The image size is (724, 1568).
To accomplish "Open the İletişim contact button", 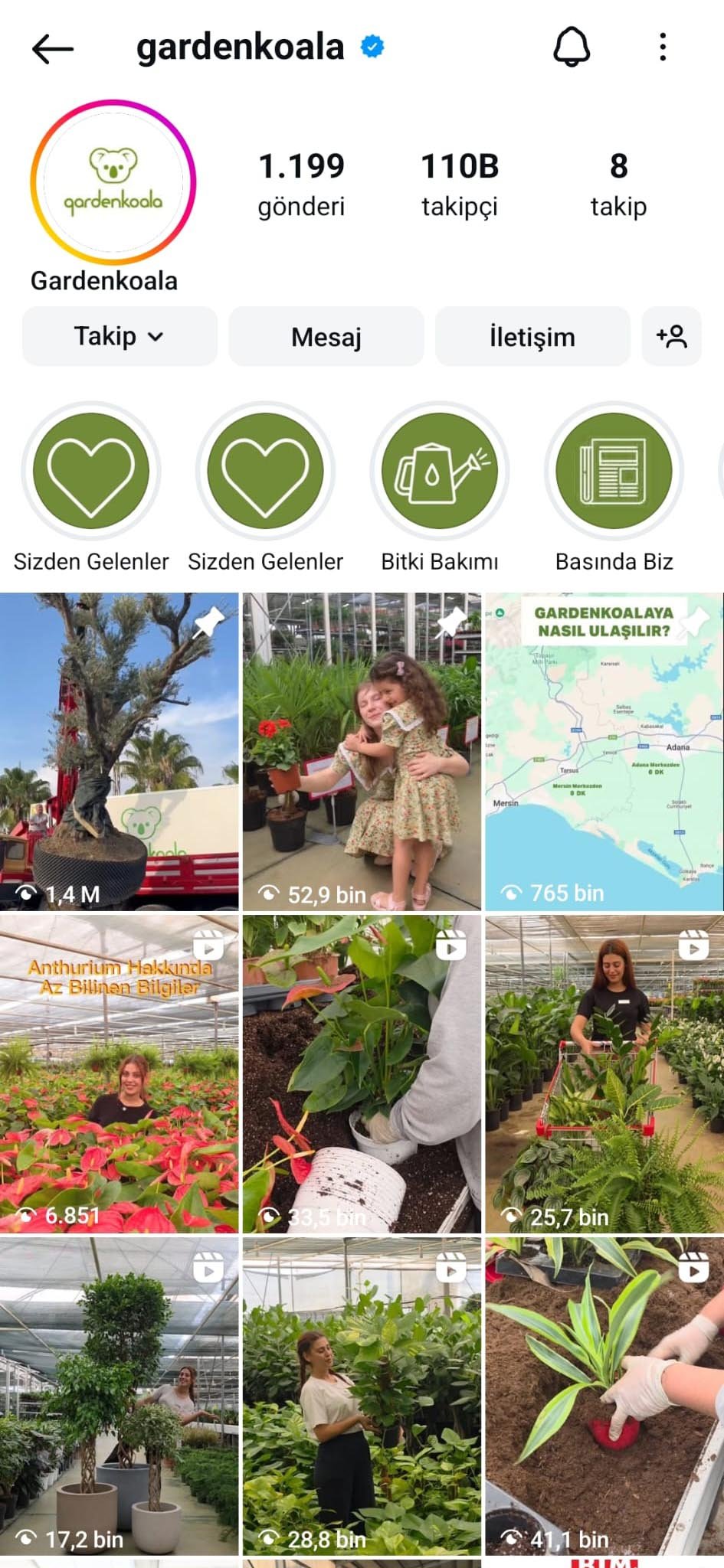I will (x=532, y=336).
